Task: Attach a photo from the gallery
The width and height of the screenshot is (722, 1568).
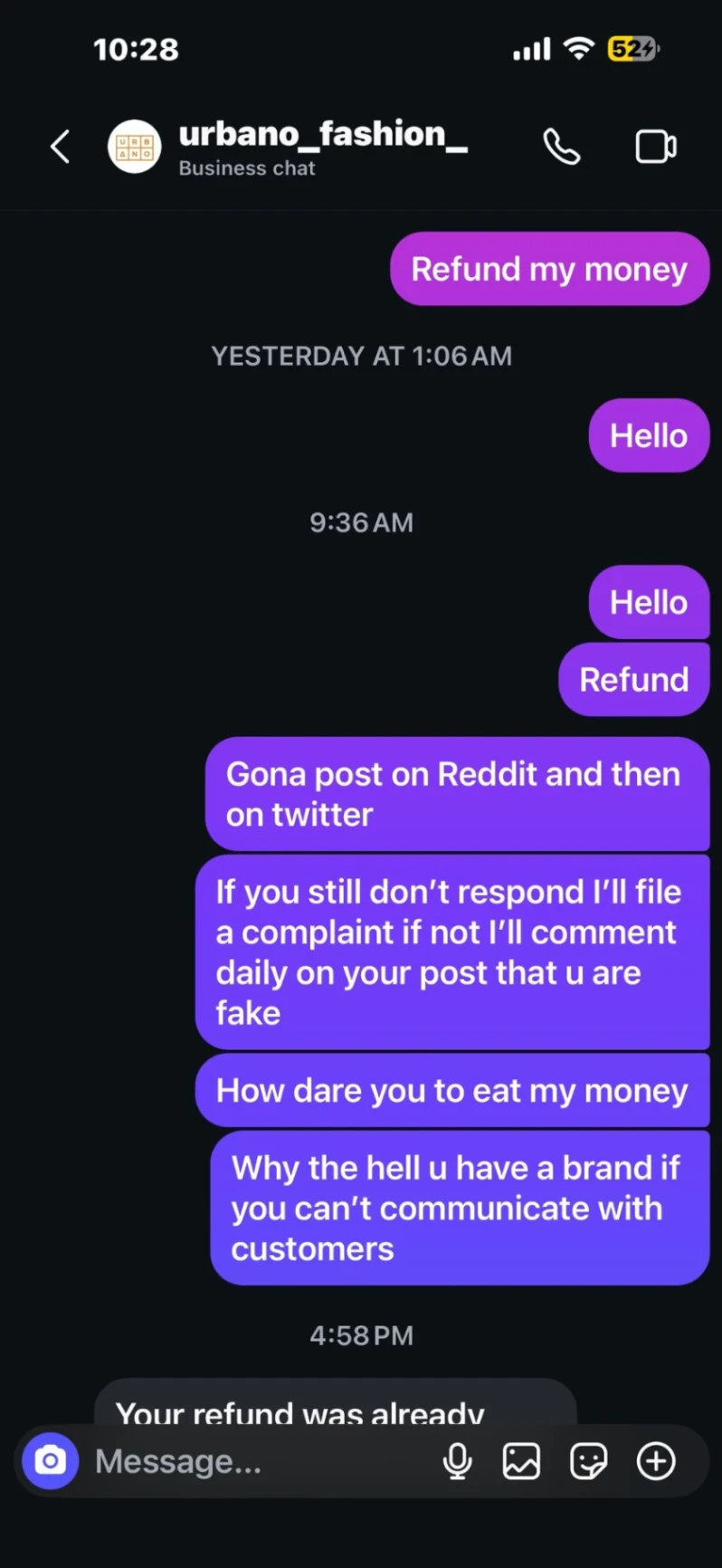Action: [522, 1461]
